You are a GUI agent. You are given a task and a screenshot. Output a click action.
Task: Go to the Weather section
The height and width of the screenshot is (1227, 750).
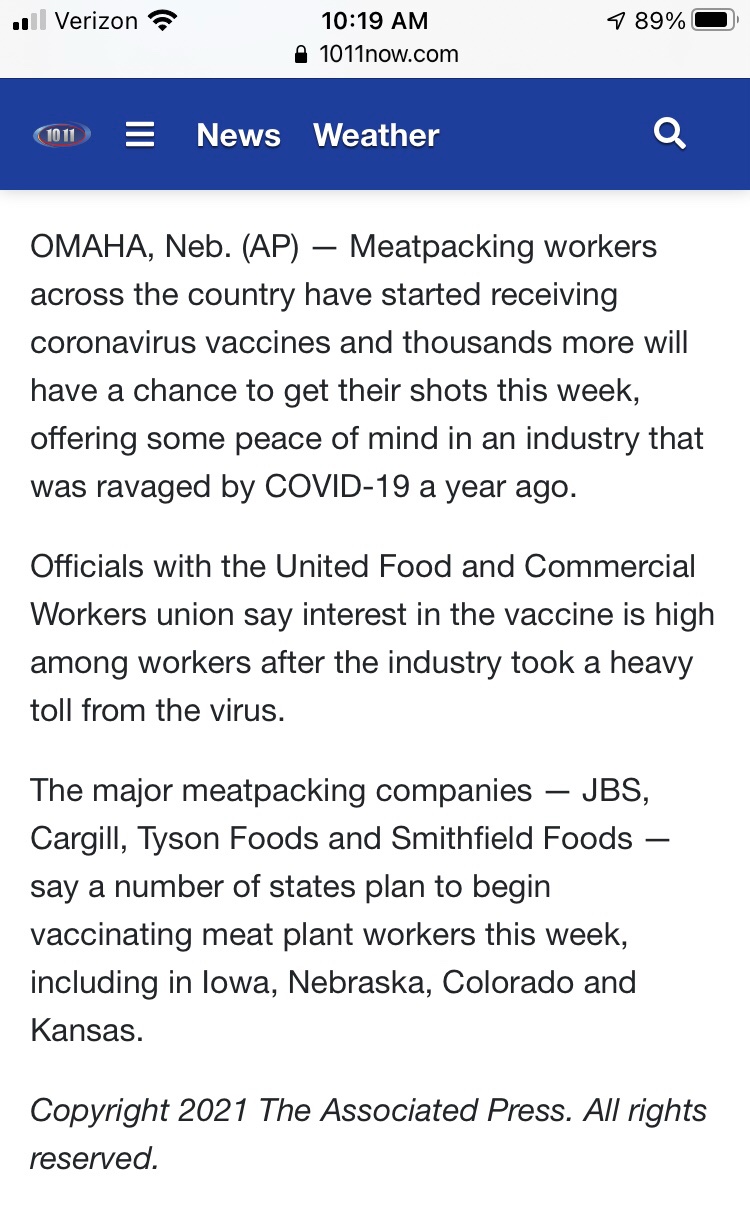click(376, 135)
